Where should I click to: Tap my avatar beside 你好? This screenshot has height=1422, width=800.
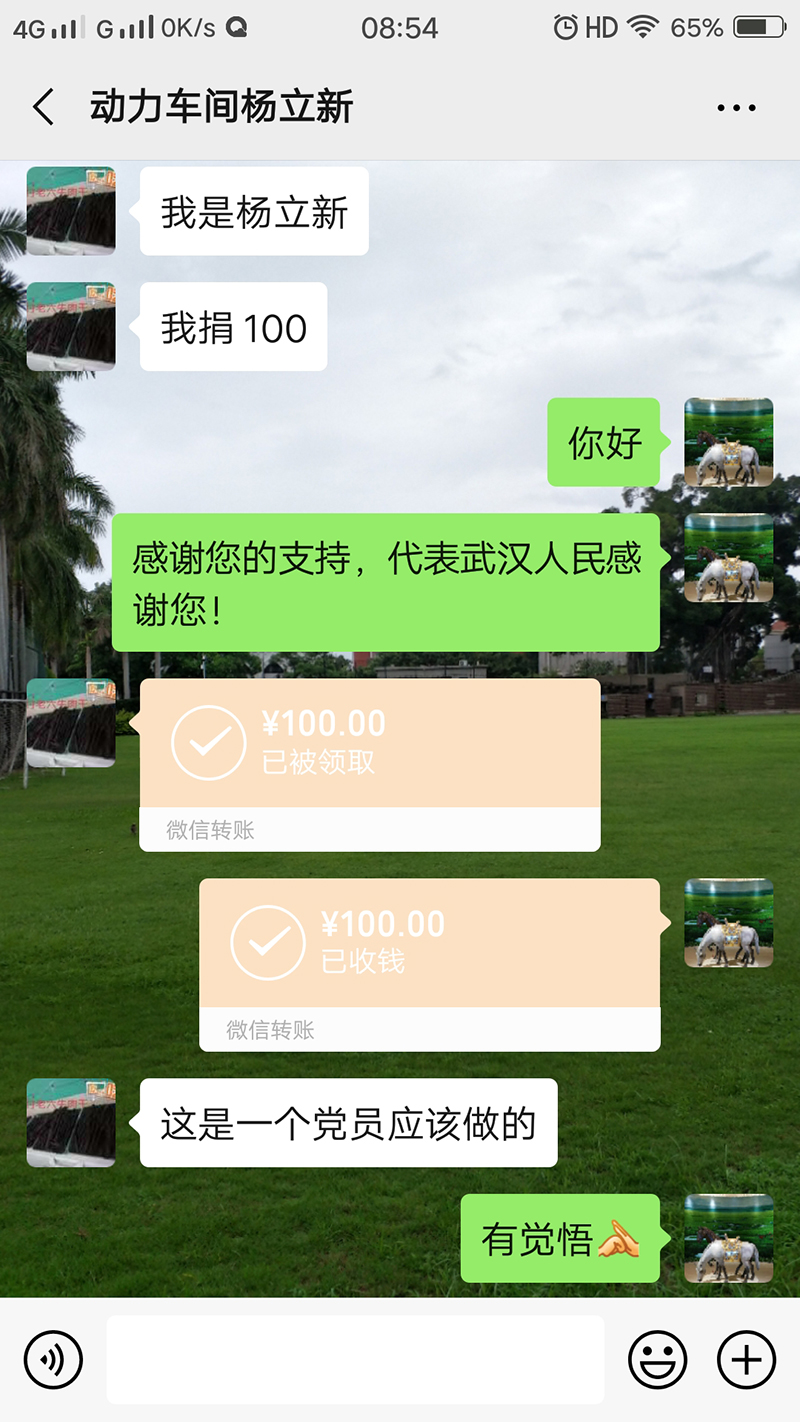[x=728, y=442]
